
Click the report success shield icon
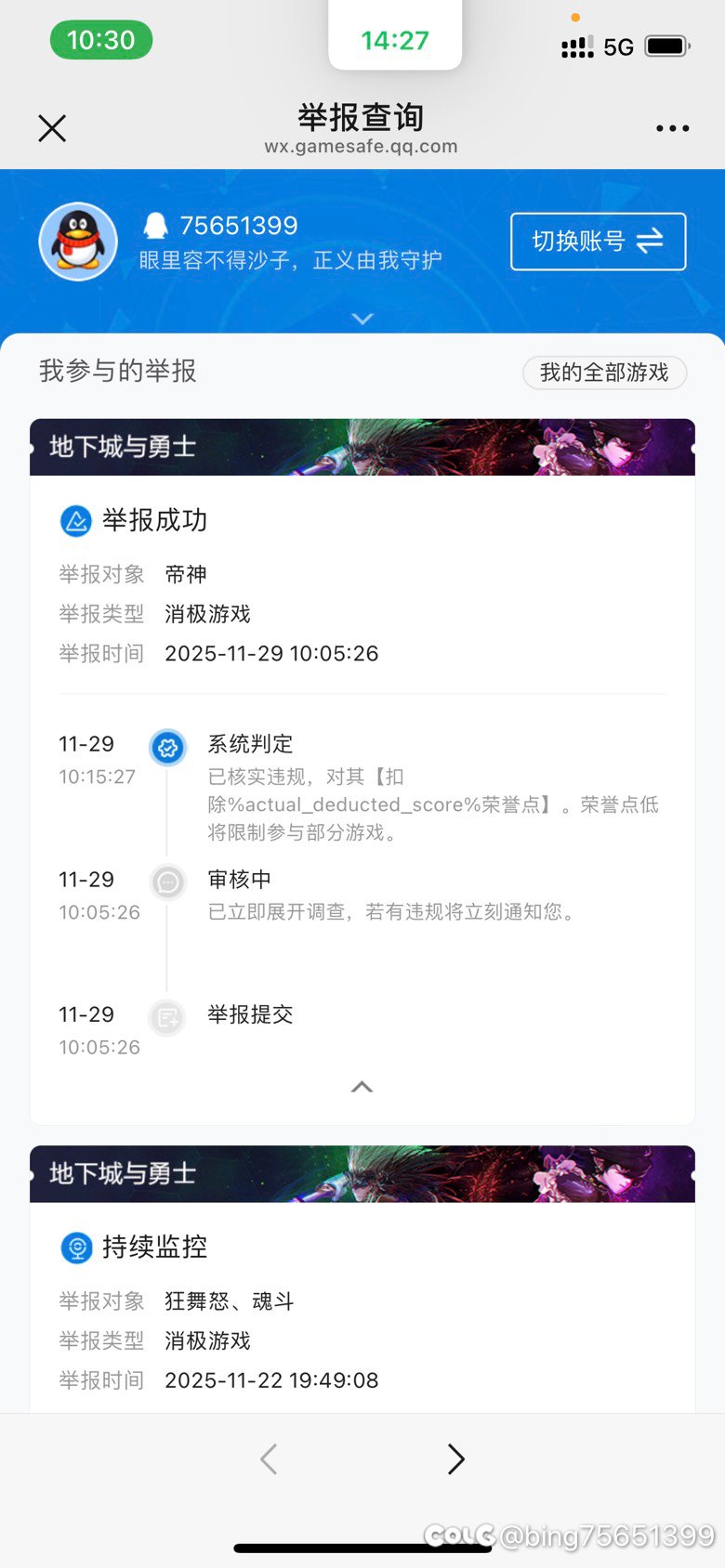(x=75, y=521)
